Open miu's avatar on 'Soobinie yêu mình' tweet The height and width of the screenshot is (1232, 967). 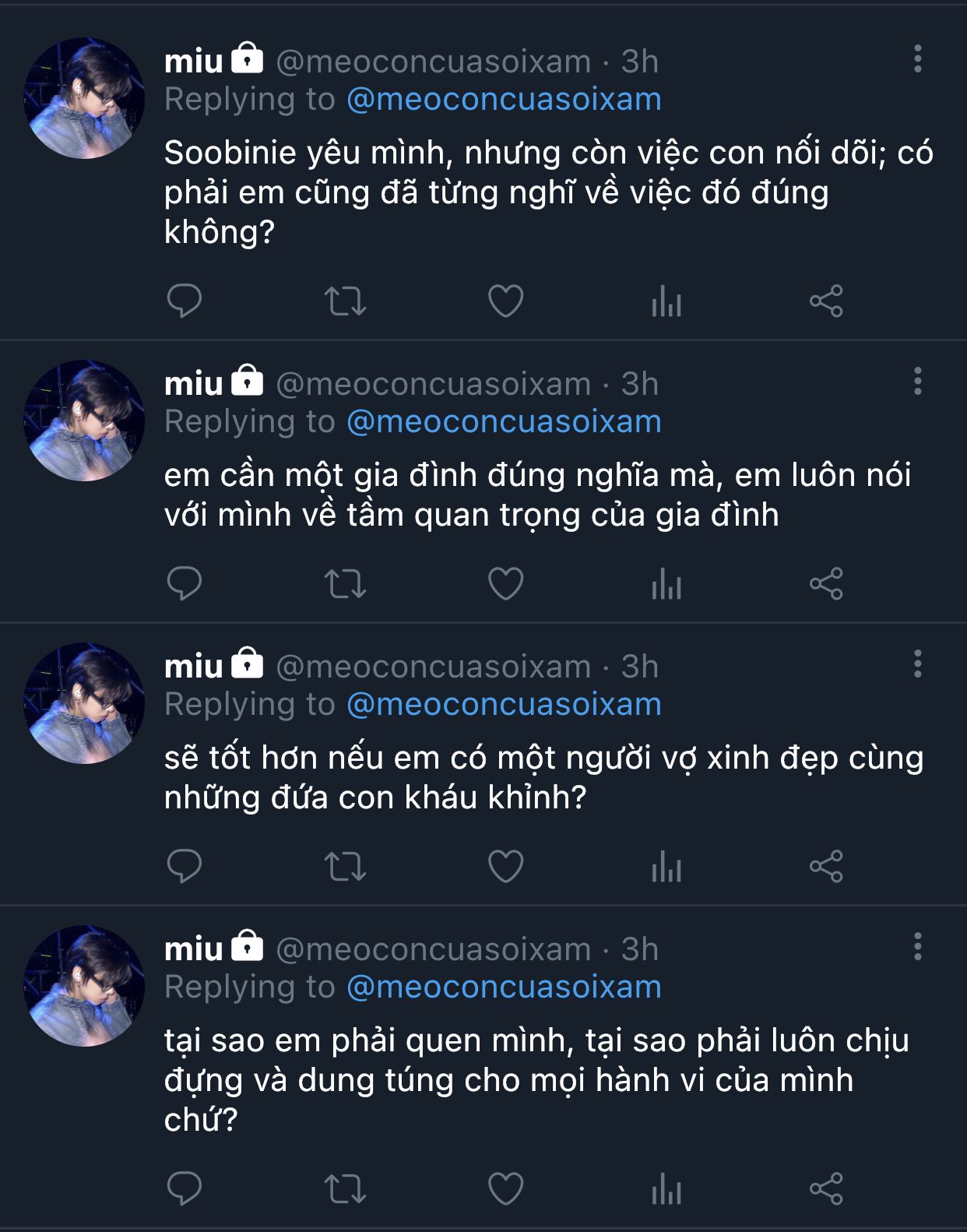tap(84, 99)
